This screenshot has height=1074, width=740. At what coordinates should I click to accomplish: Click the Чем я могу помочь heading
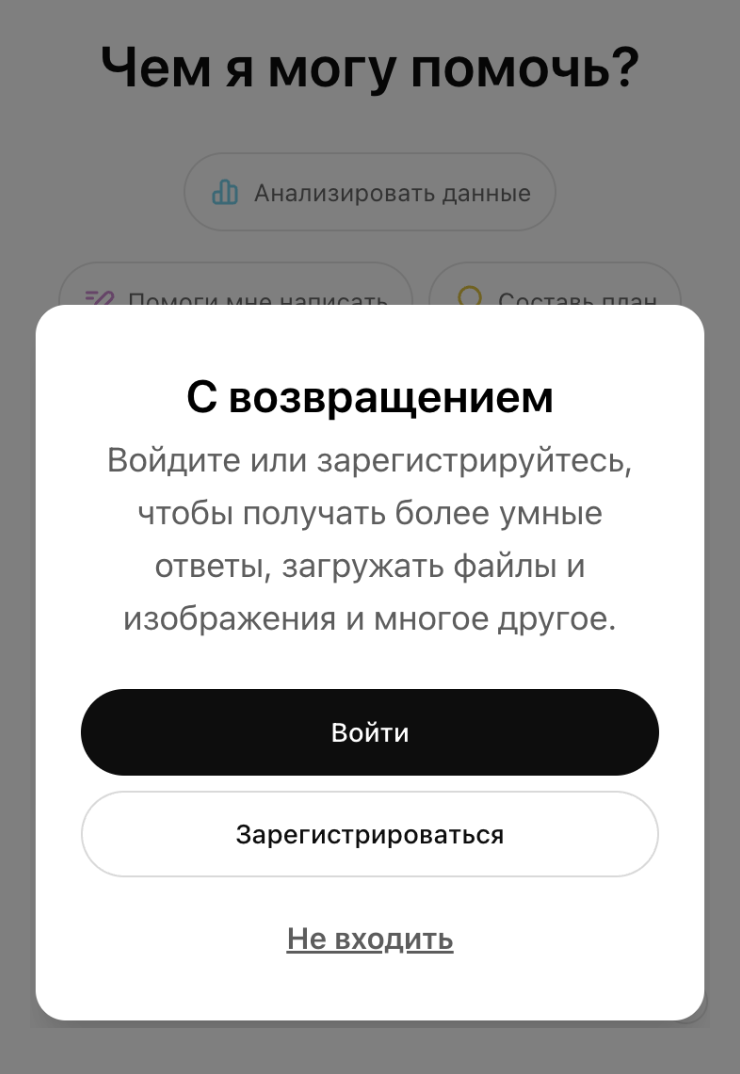[x=370, y=65]
